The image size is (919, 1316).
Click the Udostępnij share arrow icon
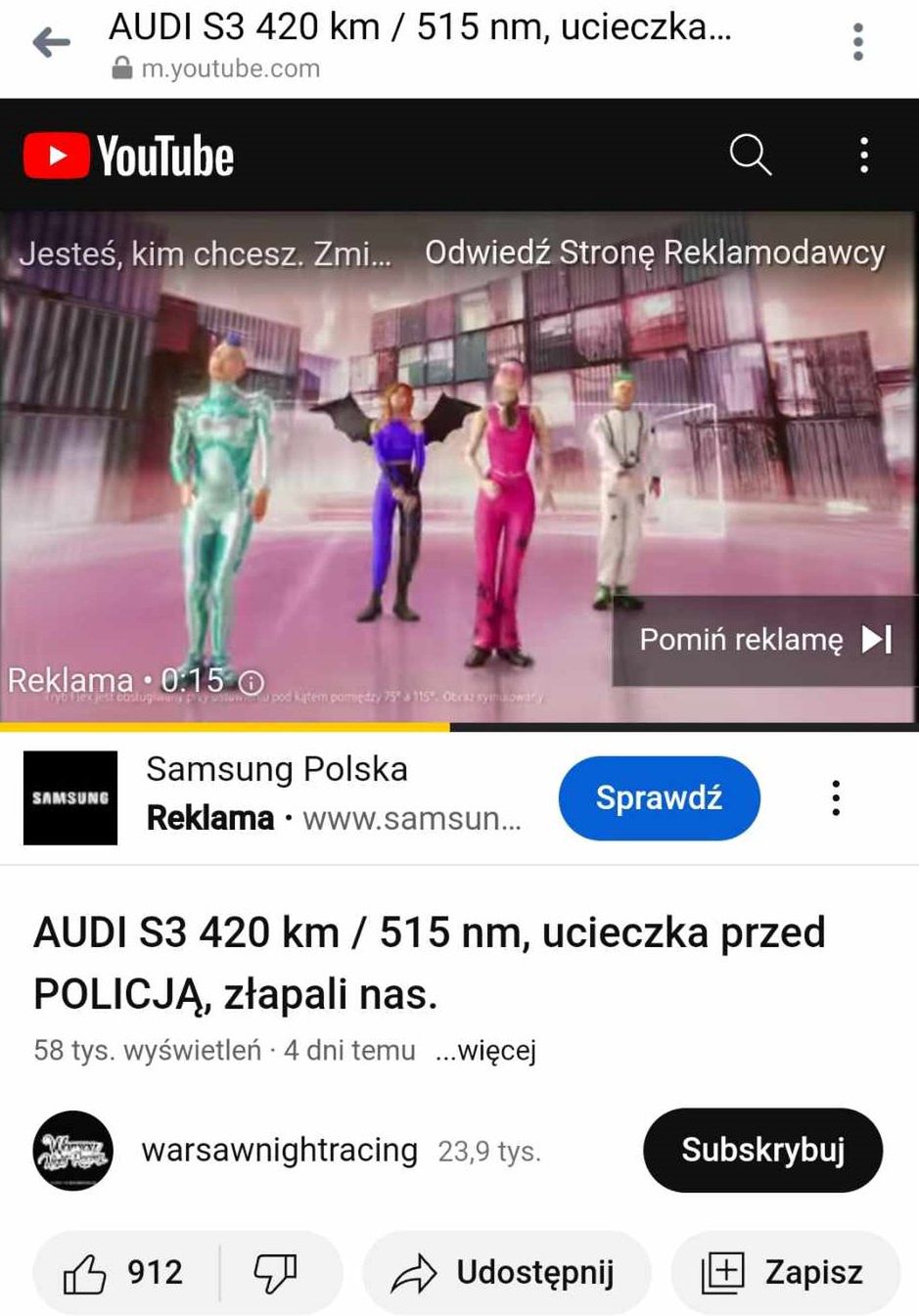(419, 1273)
